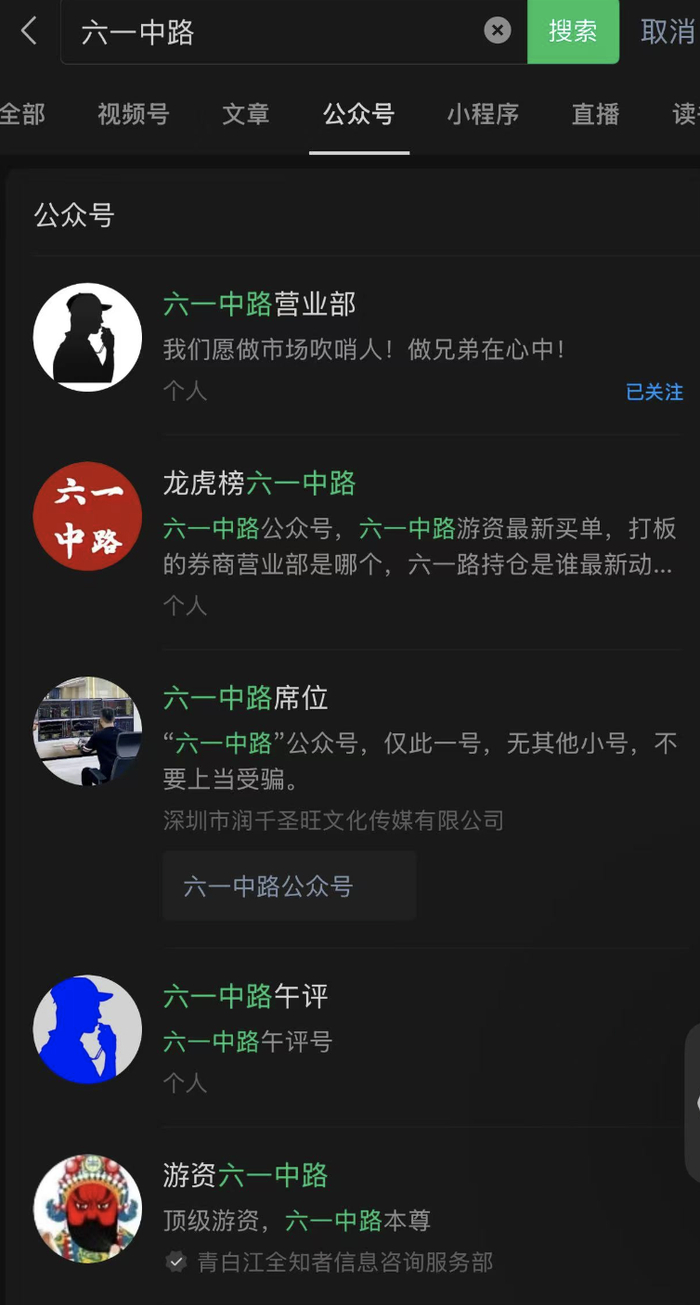
Task: Open the 文章 tab
Action: [x=246, y=114]
